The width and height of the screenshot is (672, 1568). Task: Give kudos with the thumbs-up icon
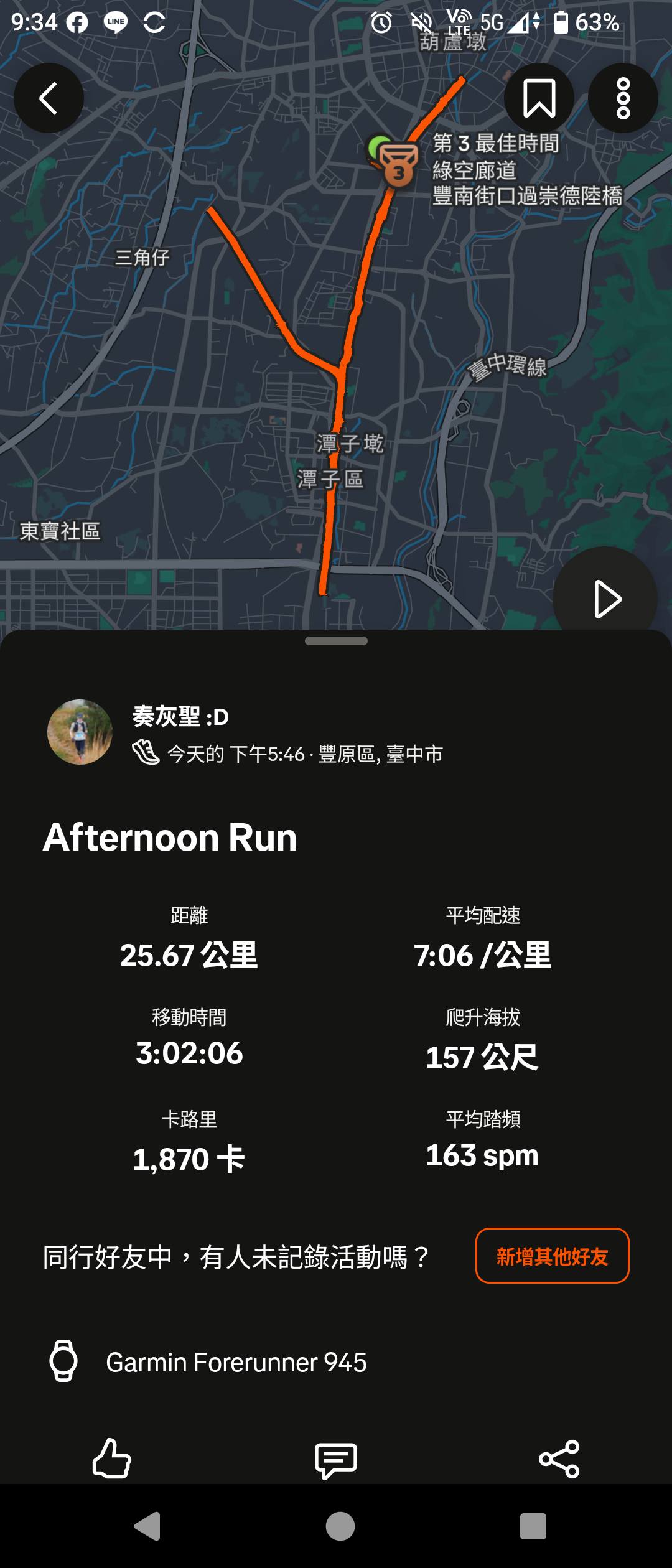(112, 1458)
